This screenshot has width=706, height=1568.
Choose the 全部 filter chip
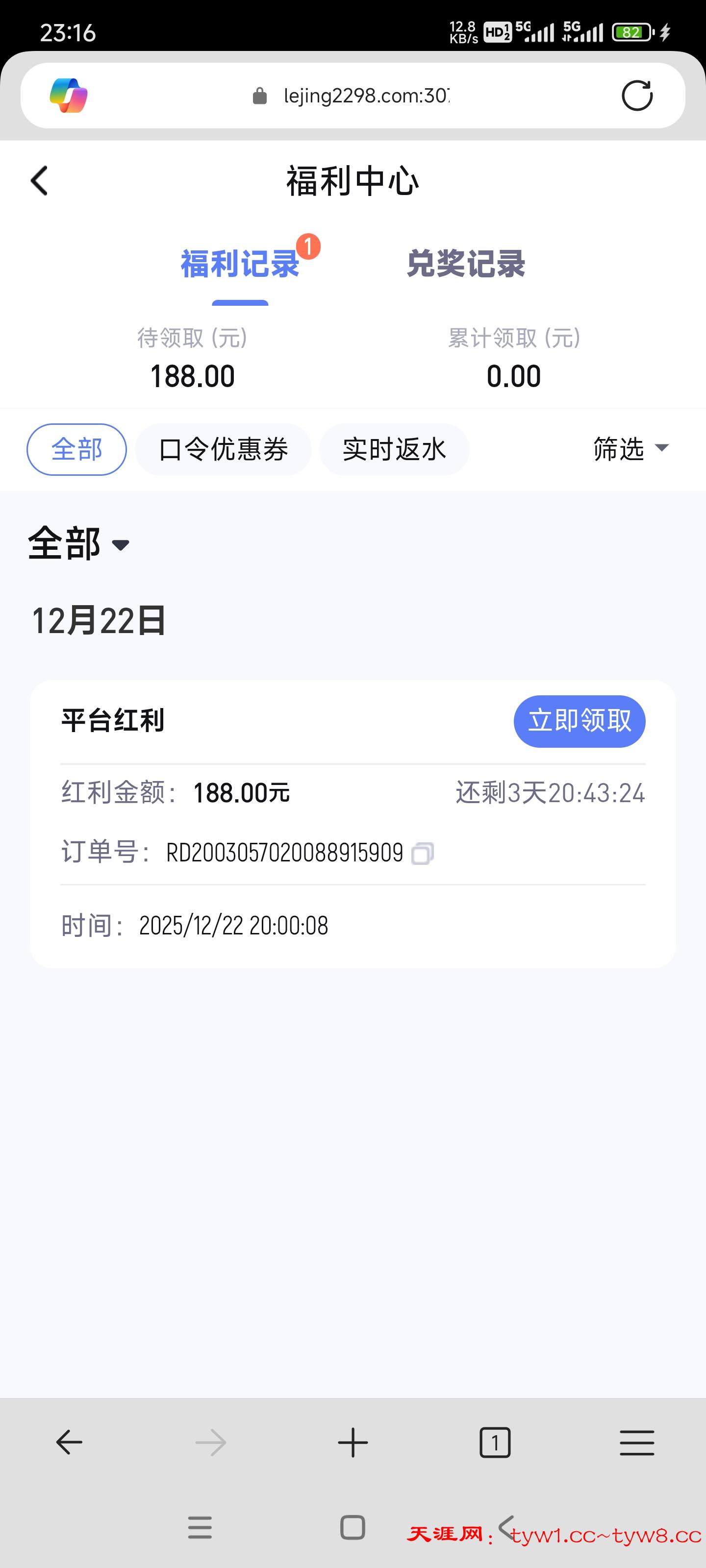pos(77,449)
